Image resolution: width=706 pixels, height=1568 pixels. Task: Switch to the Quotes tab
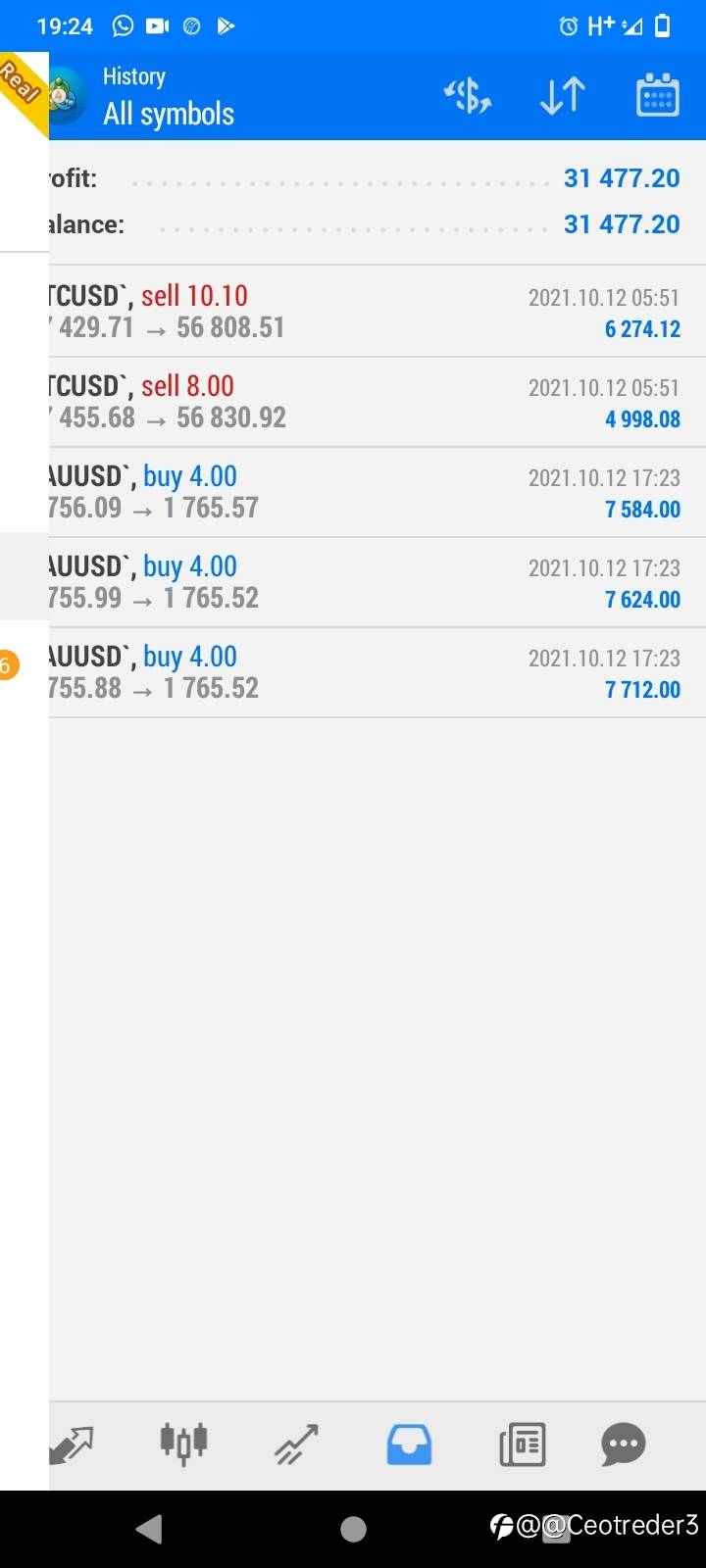coord(71,1445)
